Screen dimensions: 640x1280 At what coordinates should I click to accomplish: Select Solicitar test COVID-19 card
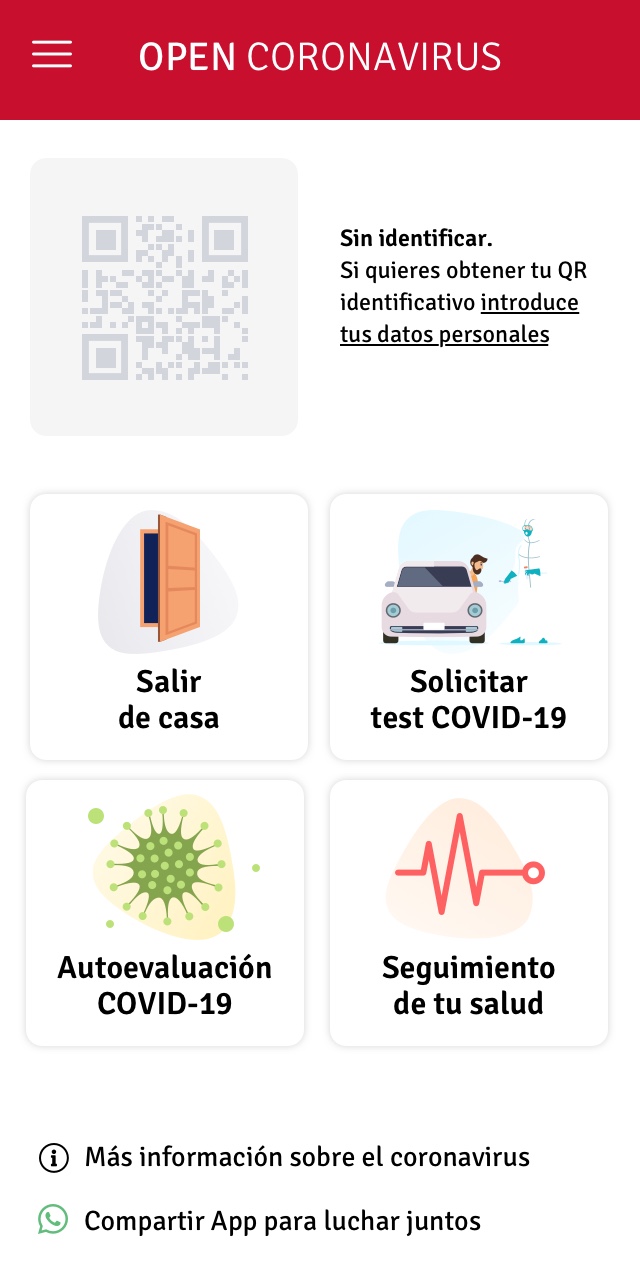click(x=469, y=626)
